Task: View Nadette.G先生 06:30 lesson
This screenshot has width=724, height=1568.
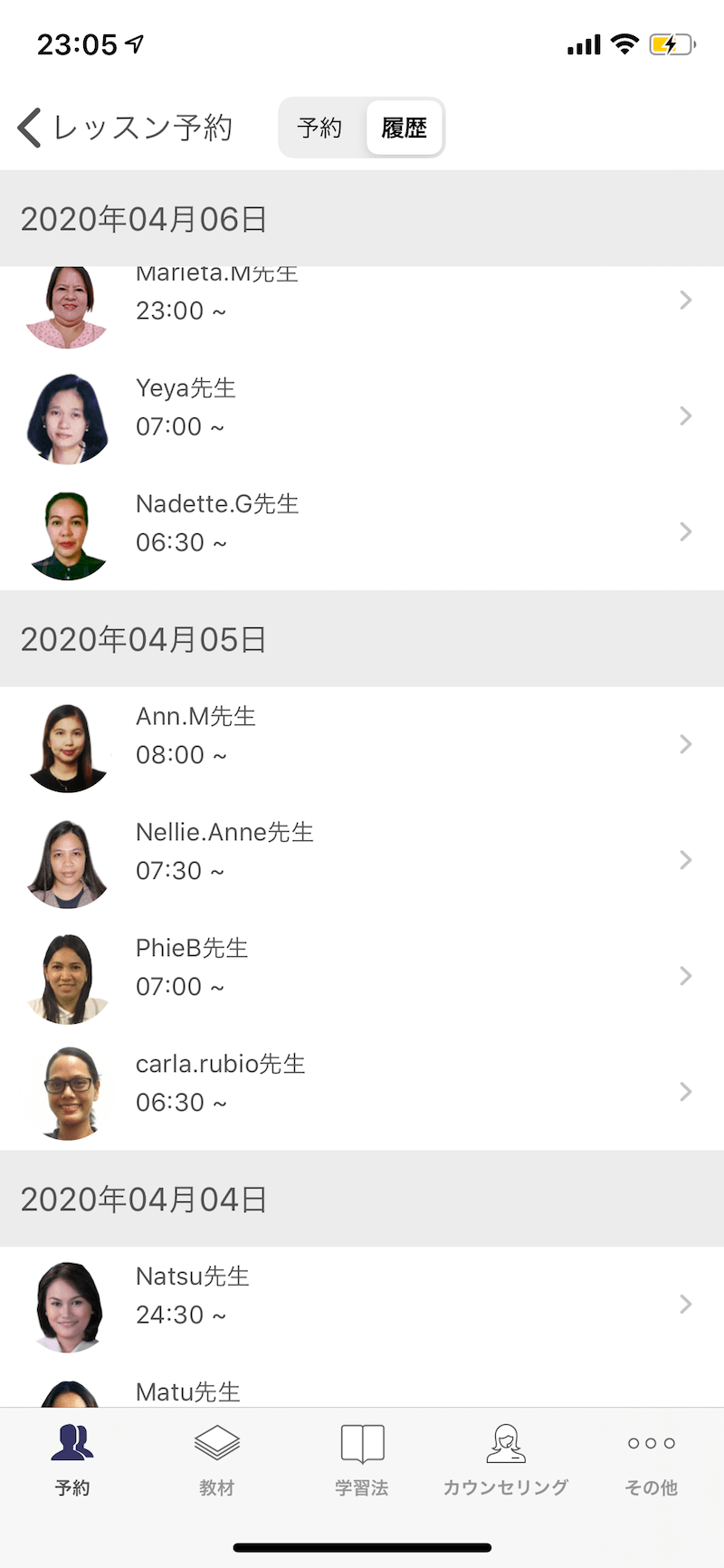Action: tap(362, 531)
